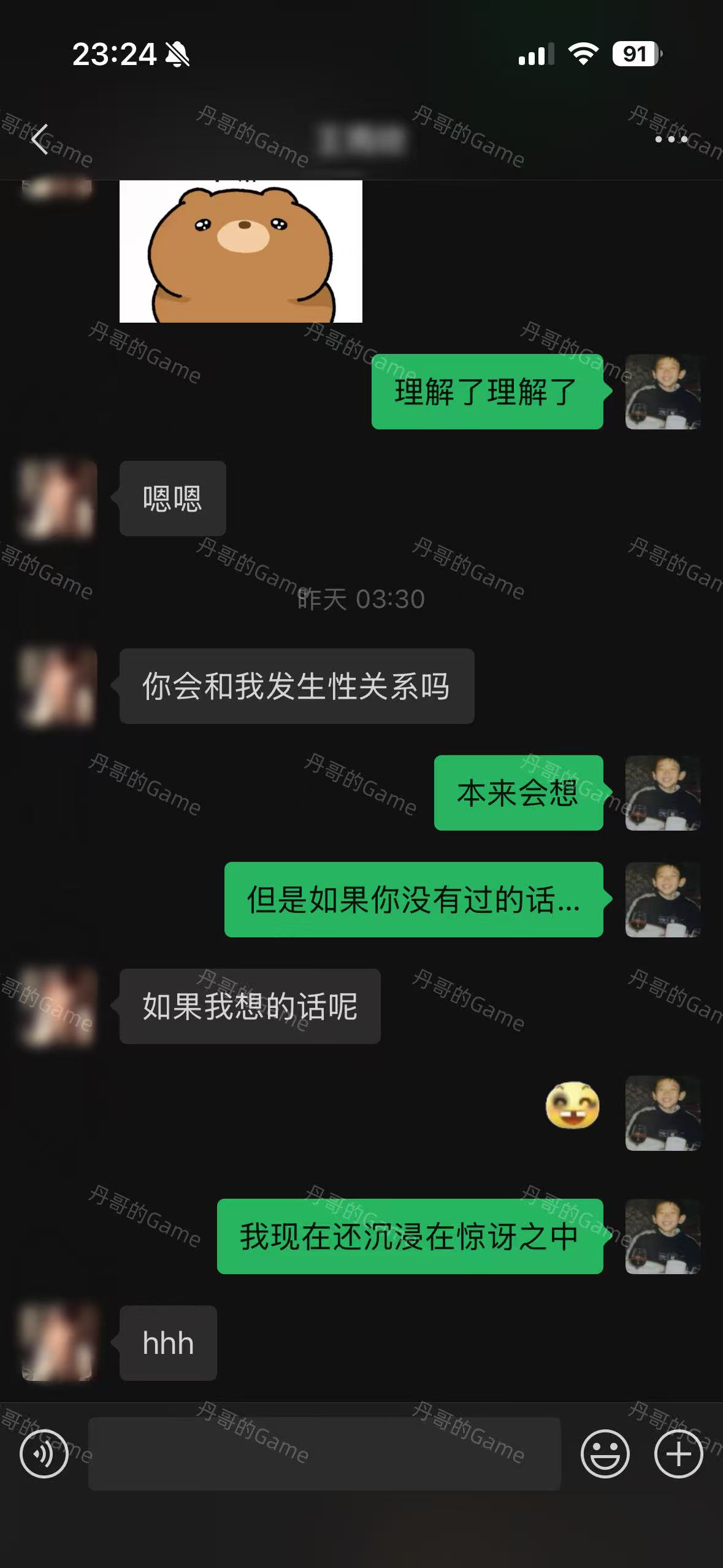Open the emoji sticker panel
The width and height of the screenshot is (723, 1568).
click(605, 1453)
